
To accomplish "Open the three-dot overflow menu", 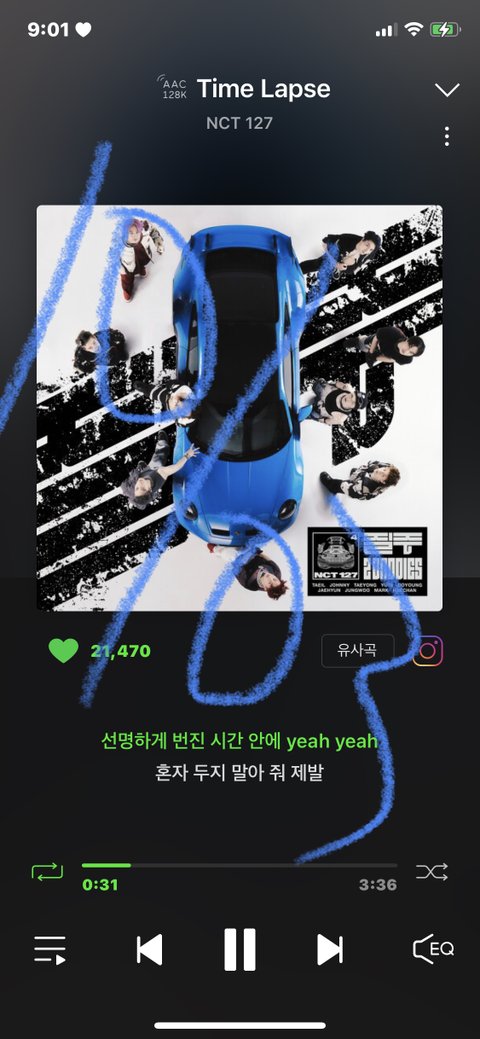I will (447, 137).
